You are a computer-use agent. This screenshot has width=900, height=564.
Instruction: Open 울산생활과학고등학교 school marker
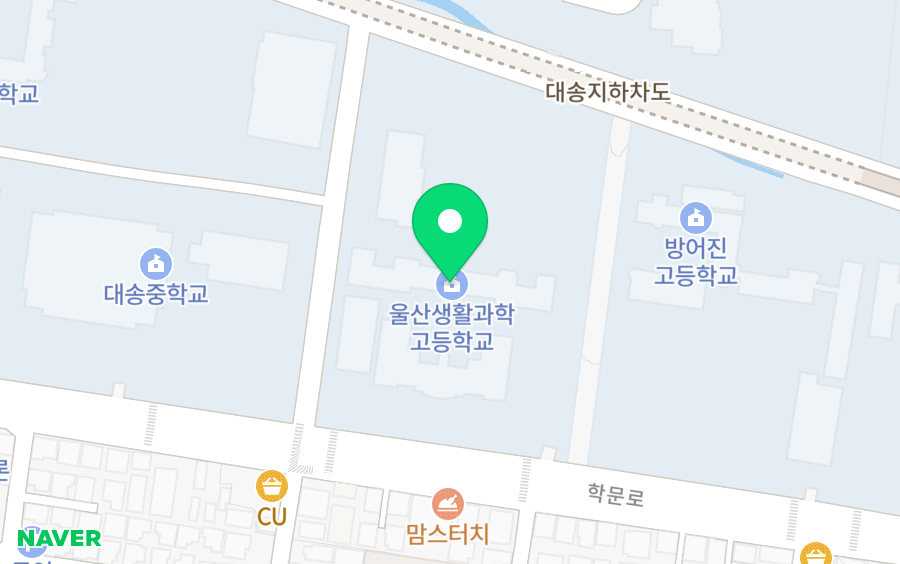pos(452,285)
